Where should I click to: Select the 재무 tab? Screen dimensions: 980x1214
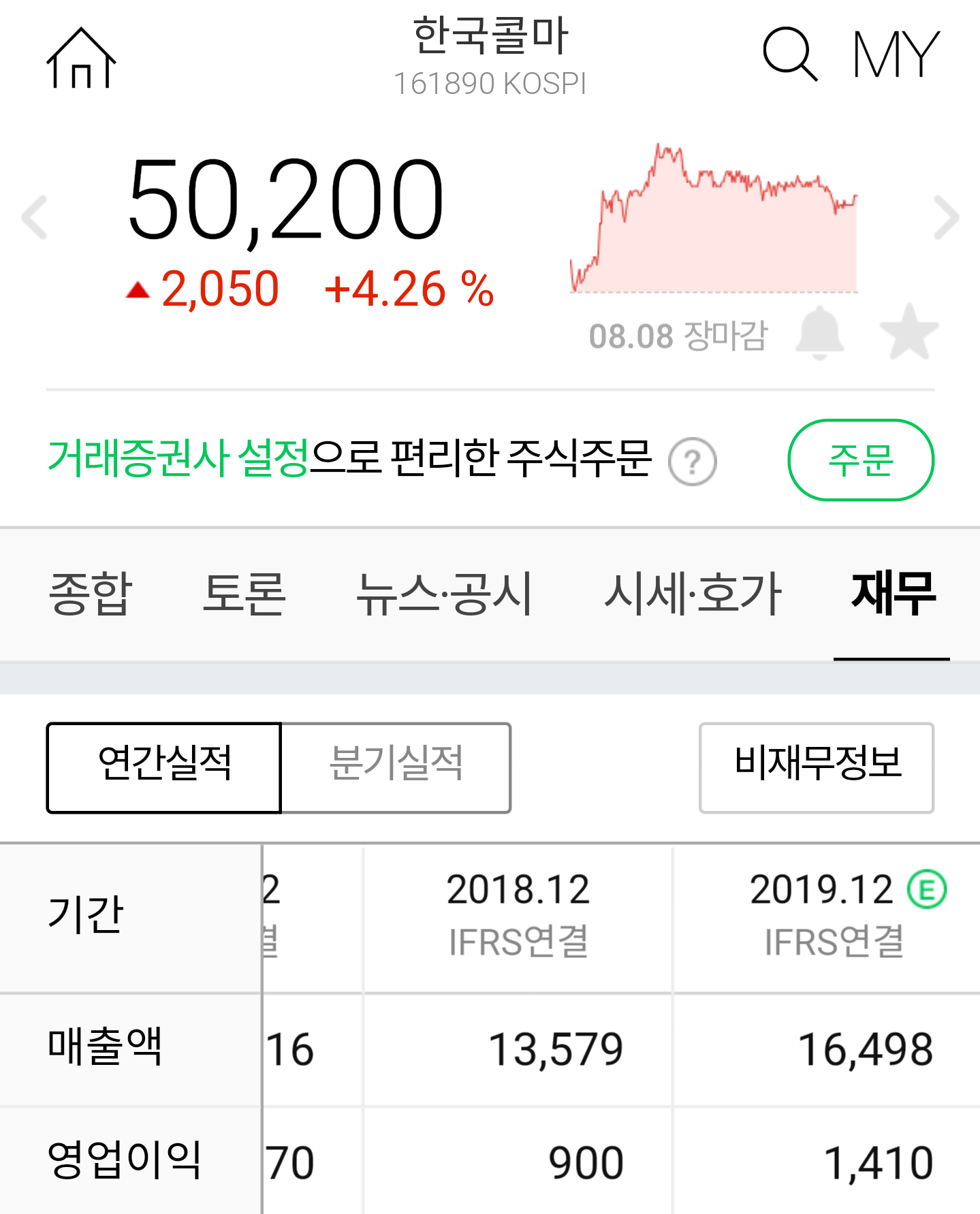point(893,594)
